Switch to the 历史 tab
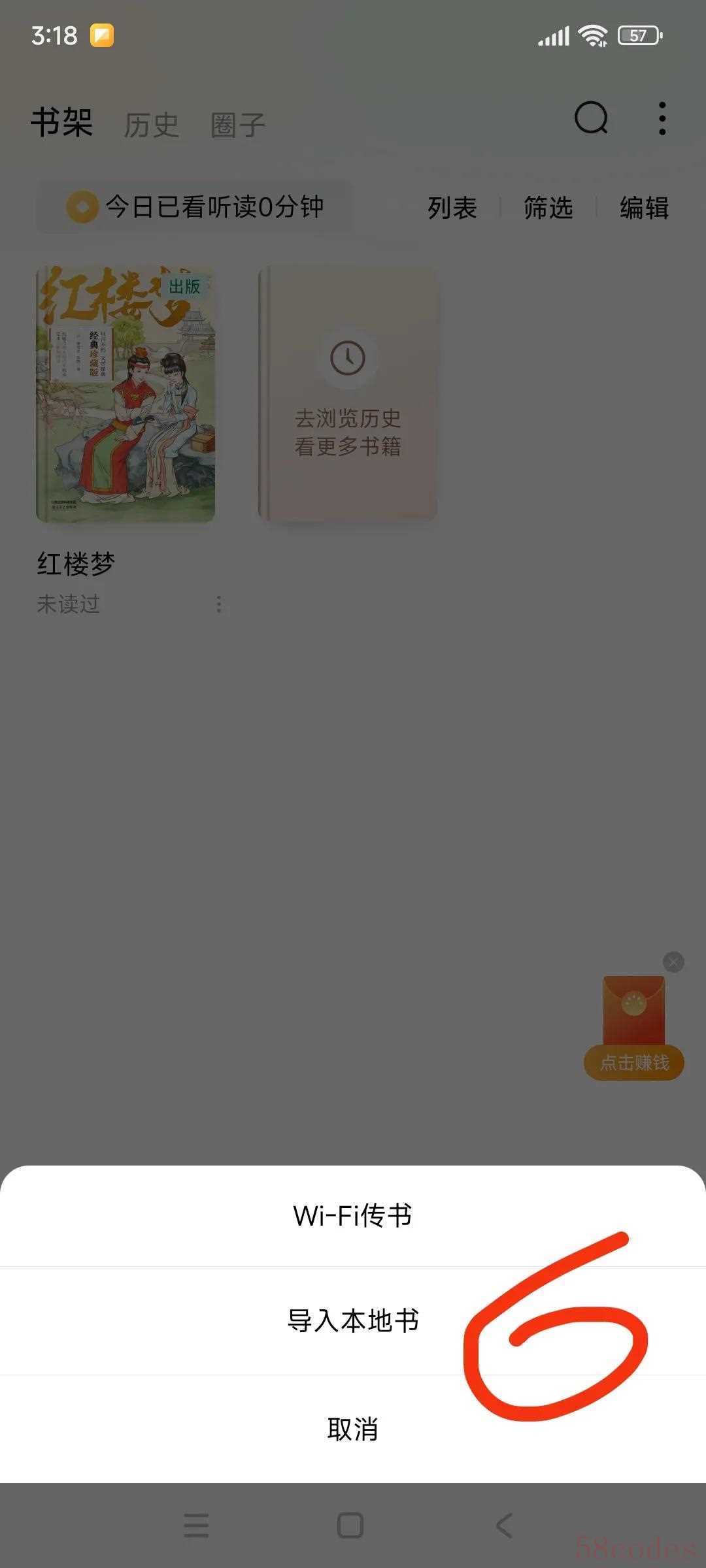 [x=152, y=125]
